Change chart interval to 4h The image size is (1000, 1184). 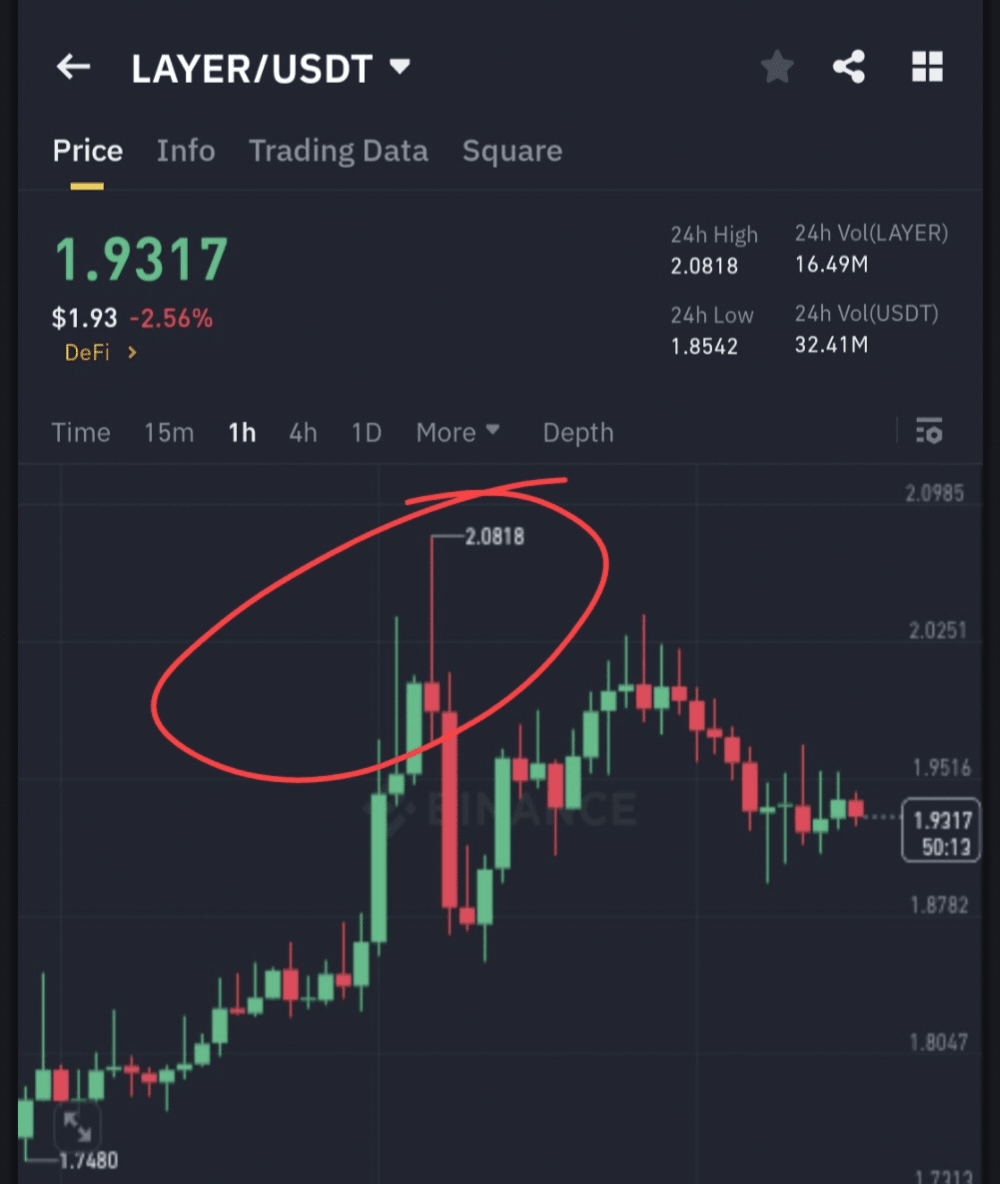(x=302, y=433)
